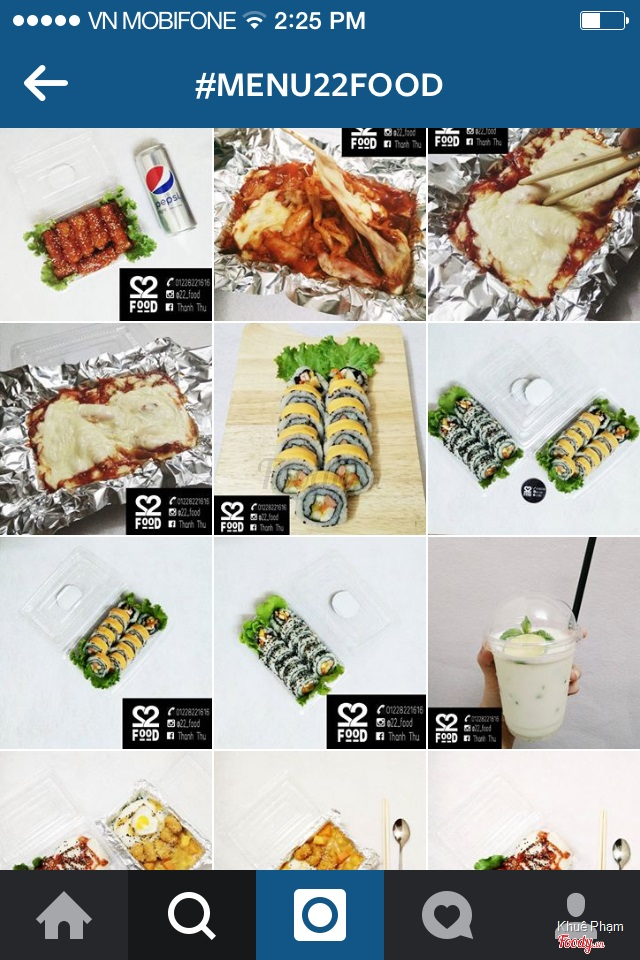640x960 pixels.
Task: Open the yellow egg kimbap box post
Action: tap(106, 642)
